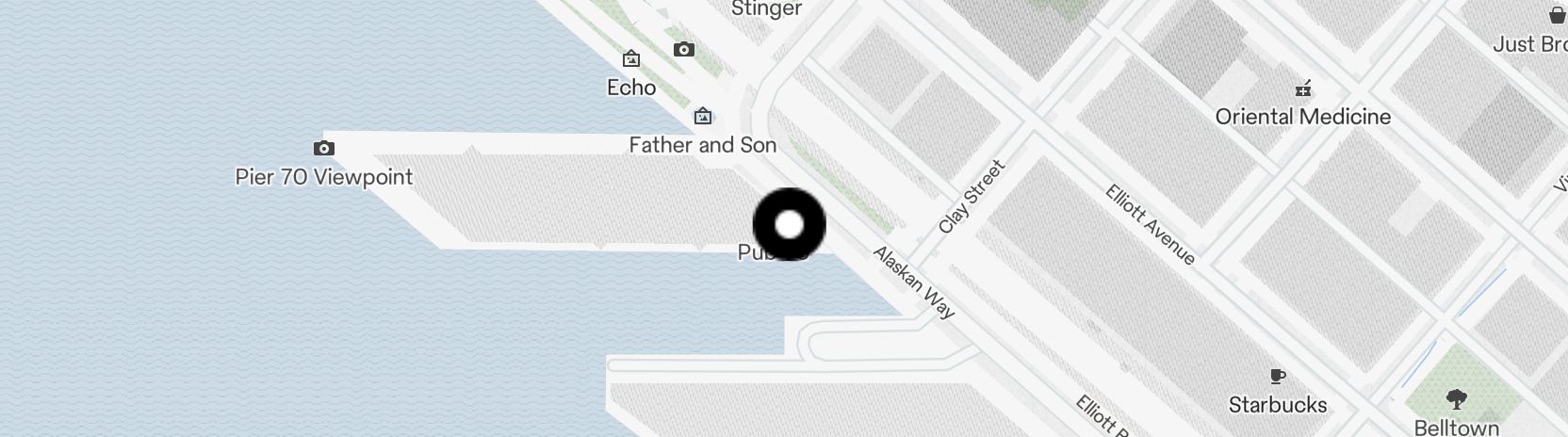Image resolution: width=1568 pixels, height=437 pixels.
Task: Open the Father and Son landmark marker
Action: pos(703,117)
